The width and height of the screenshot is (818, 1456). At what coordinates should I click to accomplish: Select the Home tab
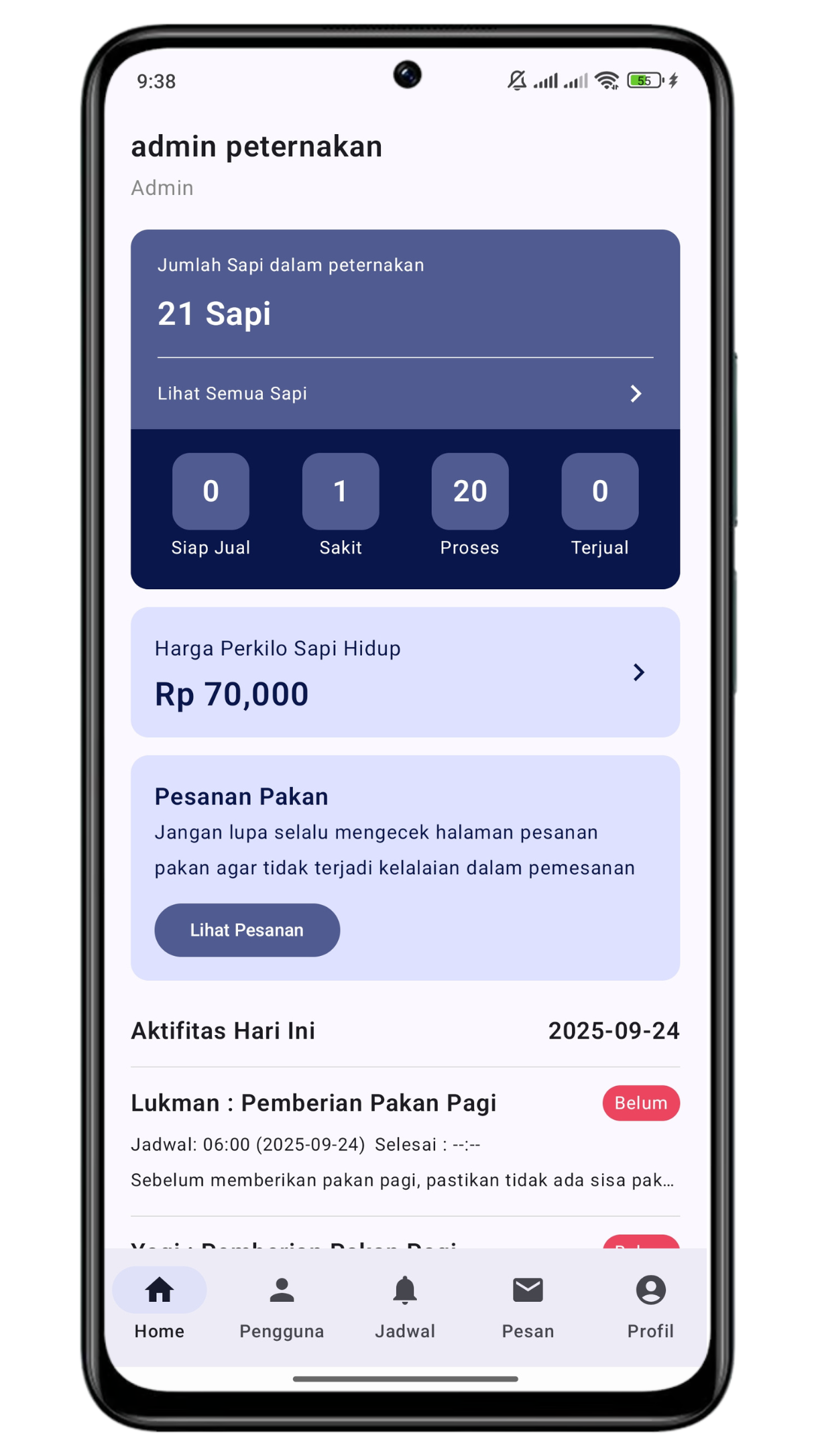159,1306
